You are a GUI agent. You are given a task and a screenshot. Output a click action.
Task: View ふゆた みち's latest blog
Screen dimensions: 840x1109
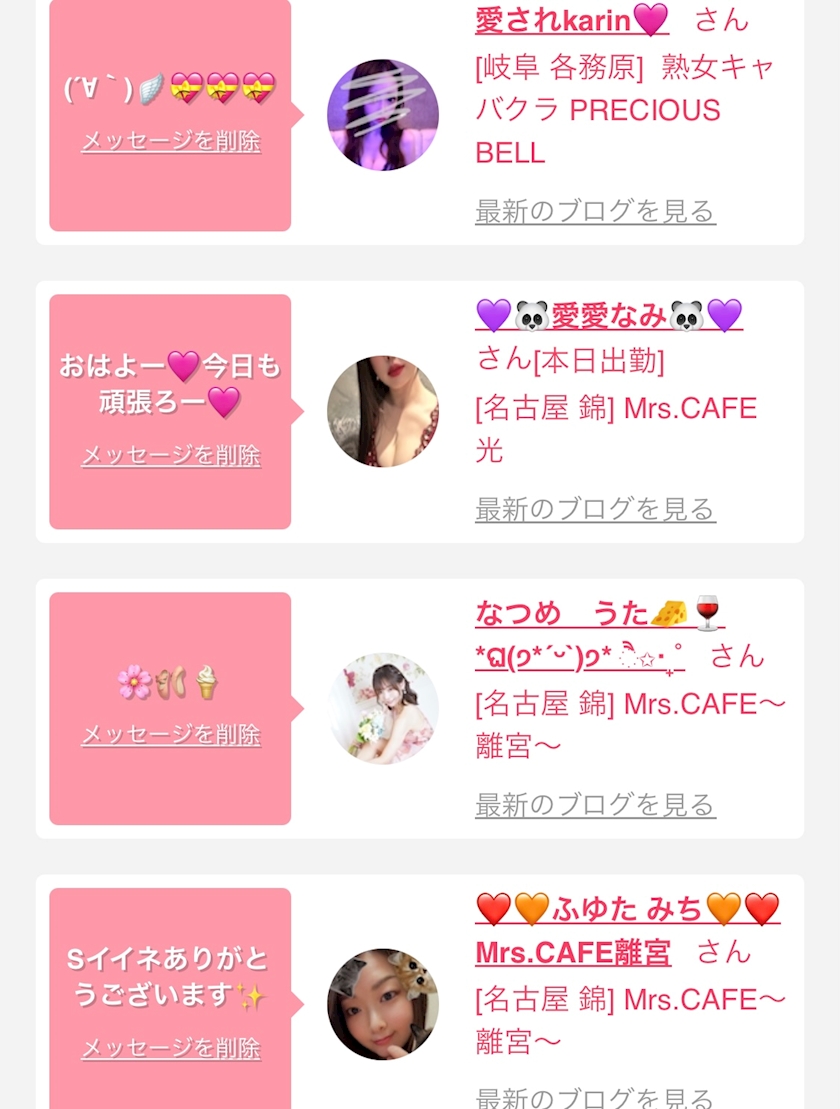tap(595, 1098)
